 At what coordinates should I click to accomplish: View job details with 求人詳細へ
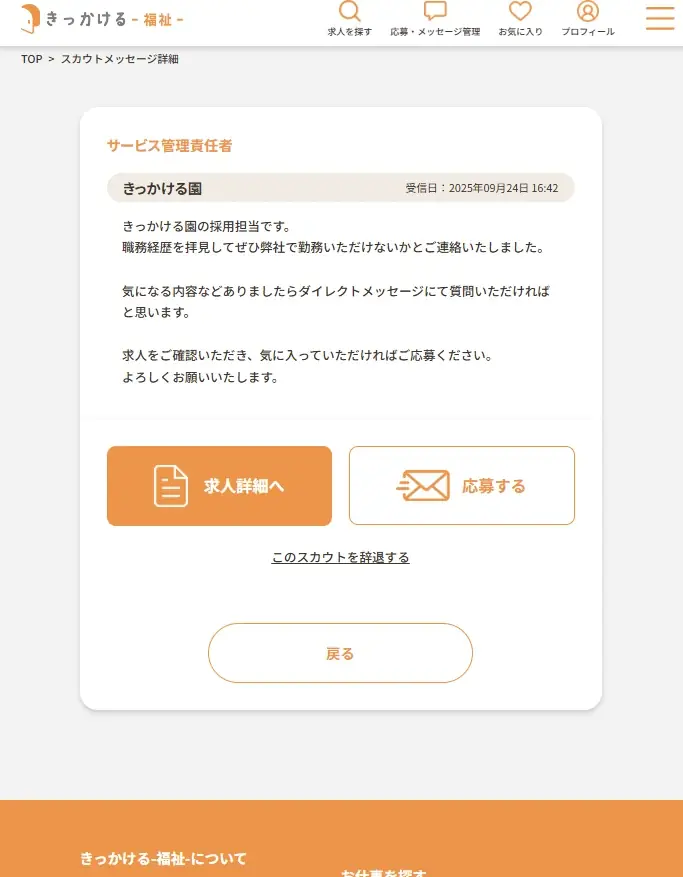click(219, 486)
